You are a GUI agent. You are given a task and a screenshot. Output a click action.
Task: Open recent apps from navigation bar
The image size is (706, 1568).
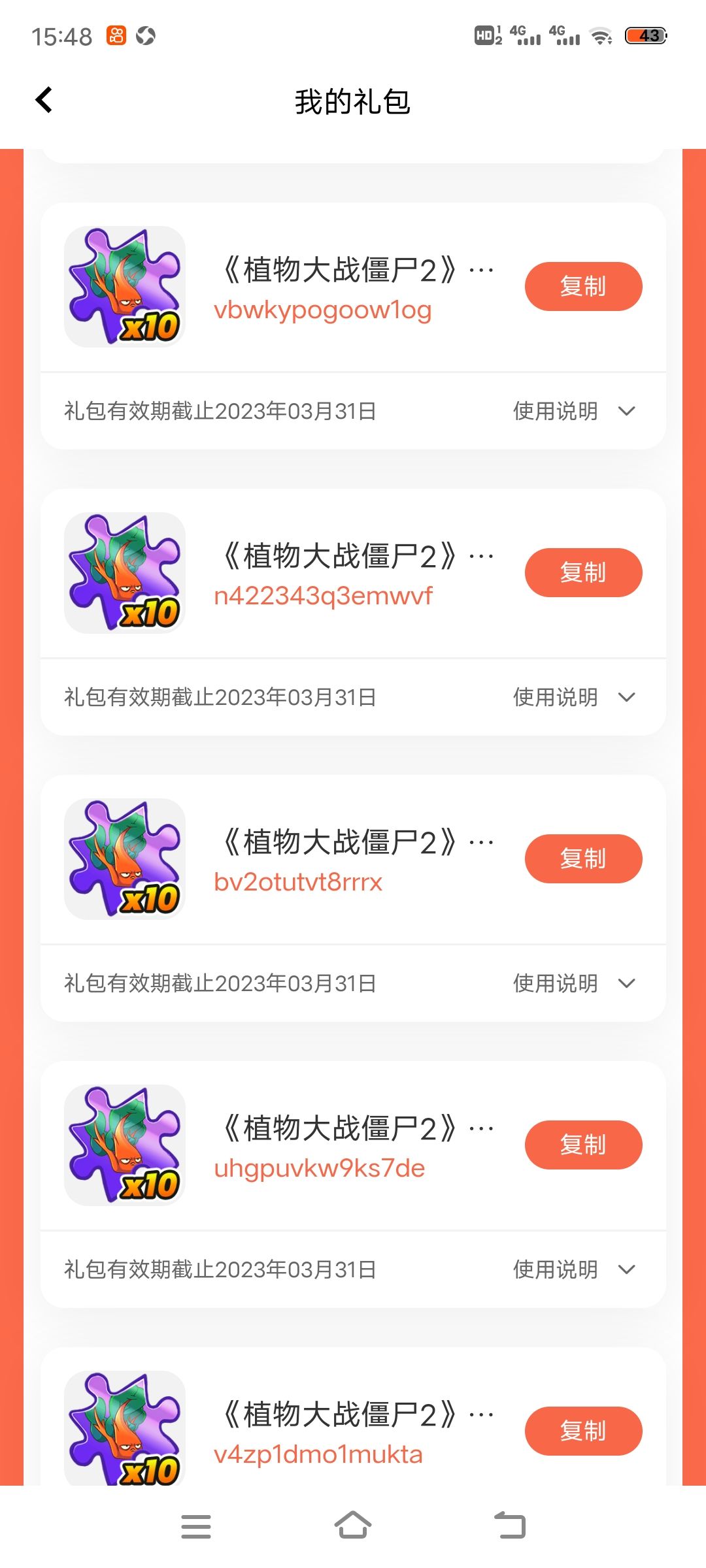[196, 1526]
